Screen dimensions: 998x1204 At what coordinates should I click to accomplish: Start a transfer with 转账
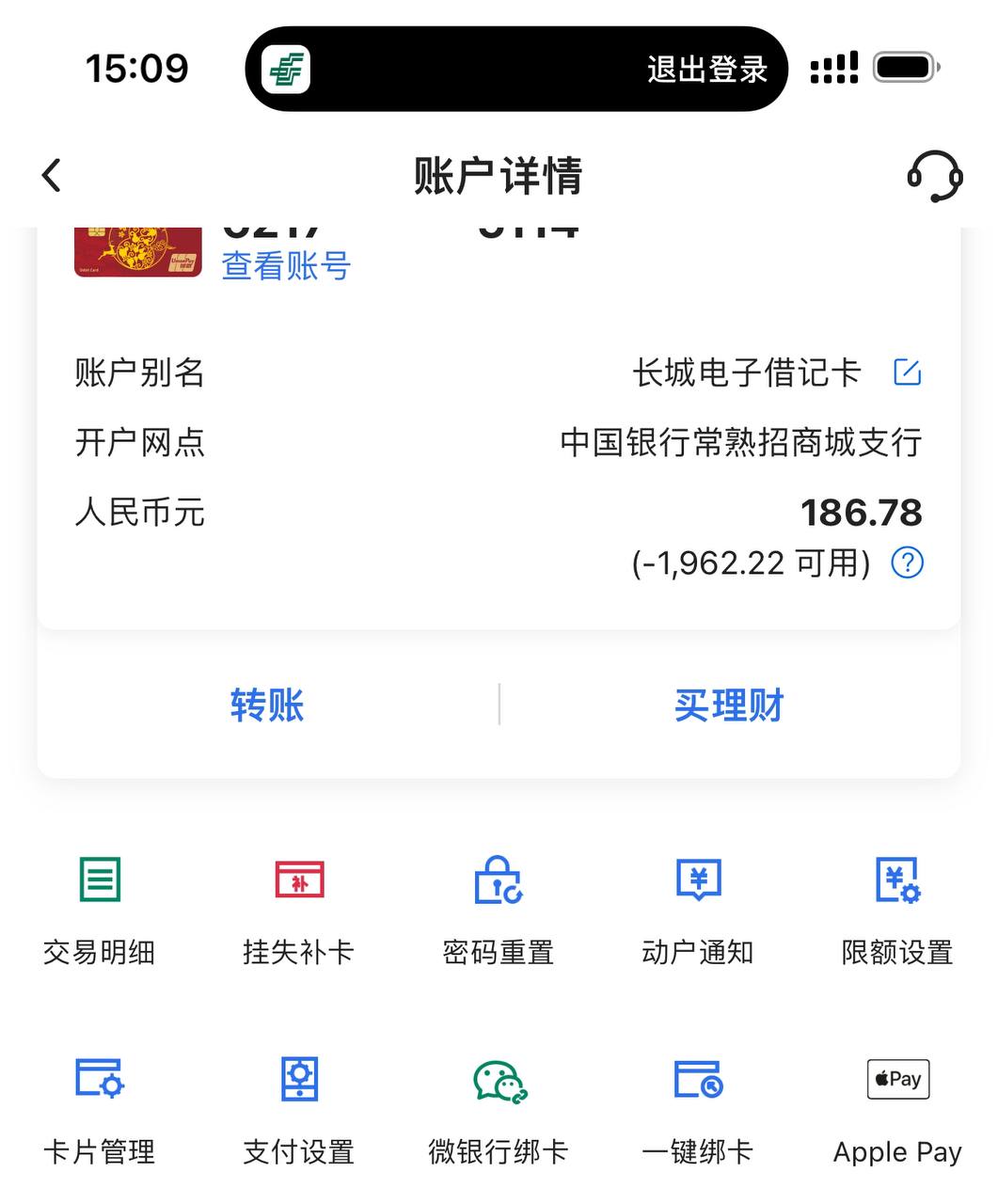267,705
